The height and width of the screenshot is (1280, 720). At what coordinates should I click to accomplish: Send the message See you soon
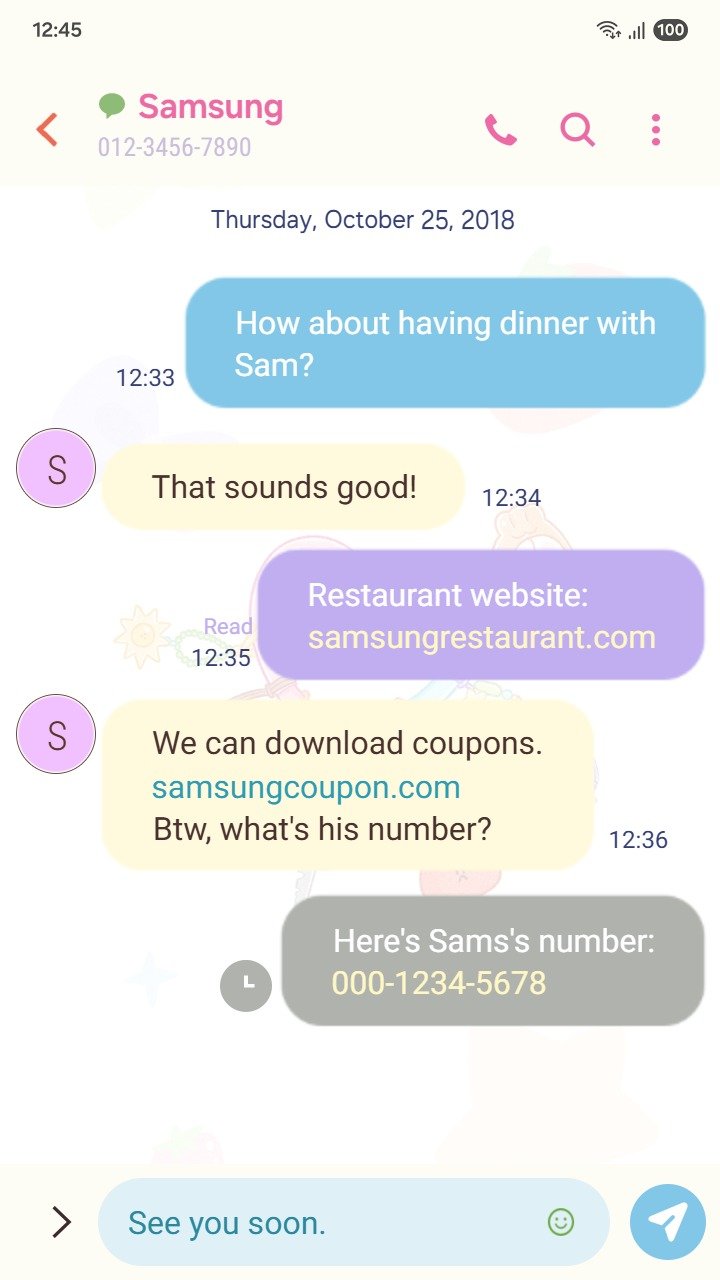(667, 1222)
